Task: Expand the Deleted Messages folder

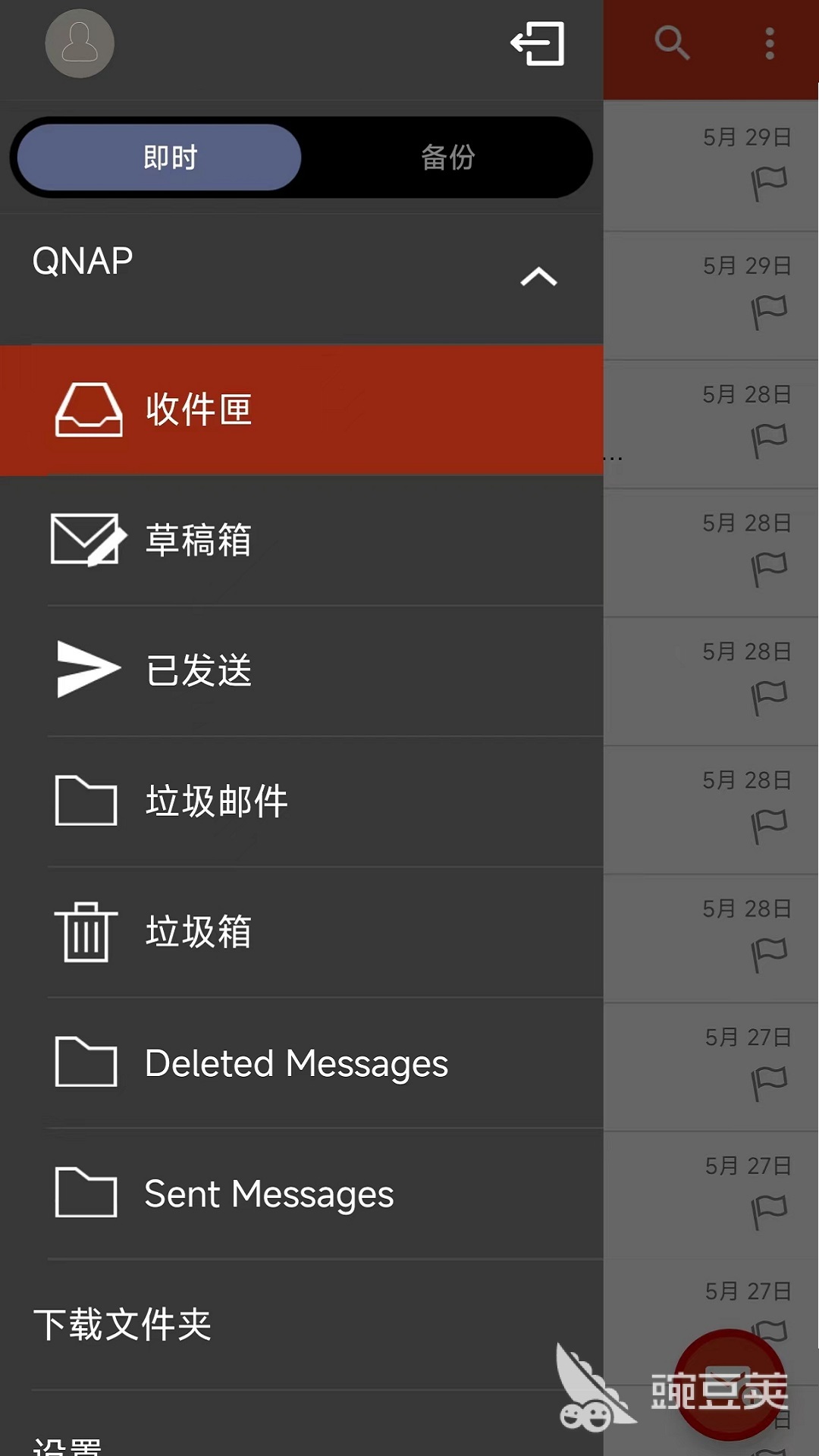Action: [x=296, y=1063]
